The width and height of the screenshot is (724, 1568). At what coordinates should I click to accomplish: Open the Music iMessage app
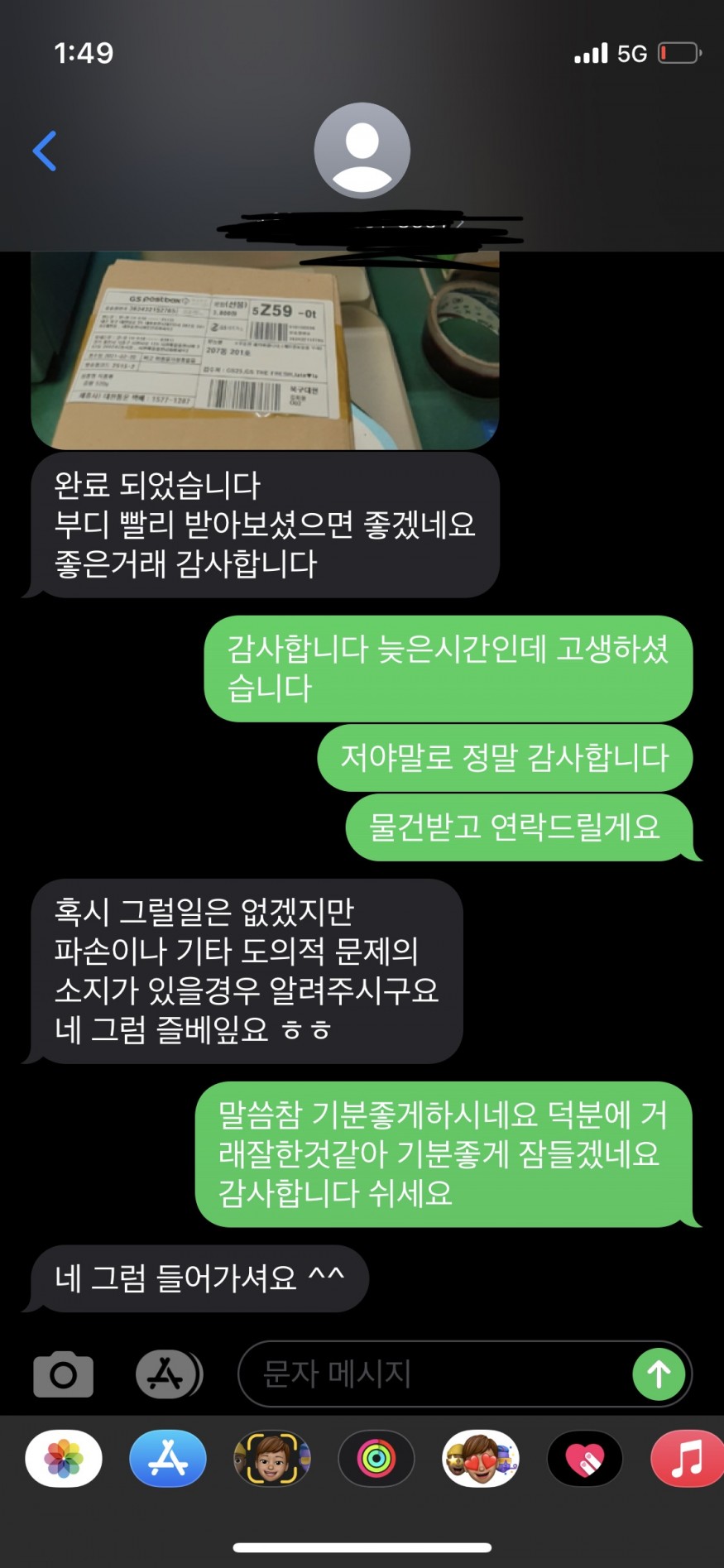click(688, 1458)
